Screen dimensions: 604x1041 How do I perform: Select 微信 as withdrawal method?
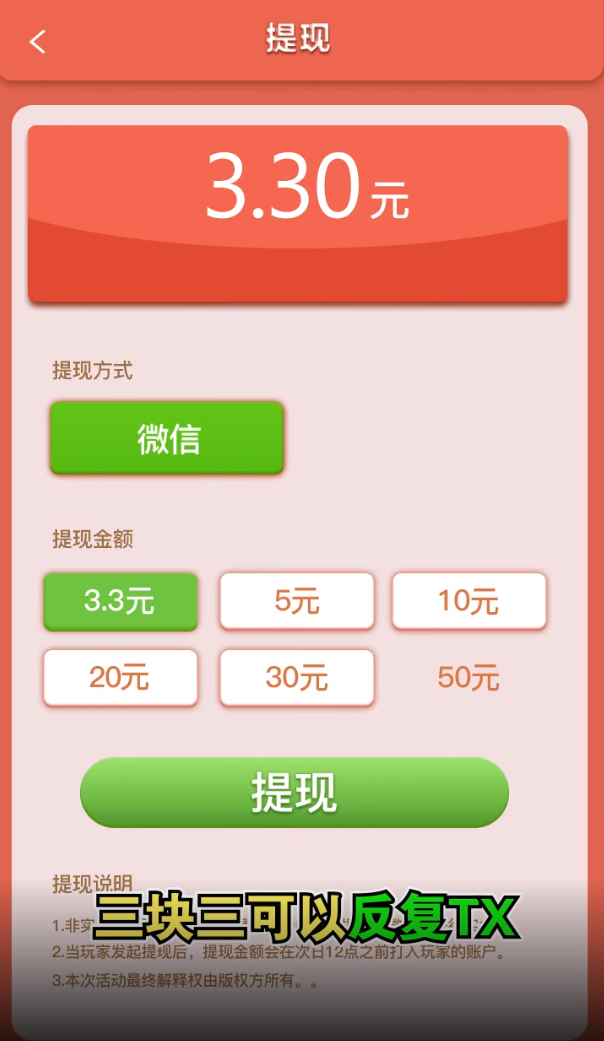pos(167,438)
